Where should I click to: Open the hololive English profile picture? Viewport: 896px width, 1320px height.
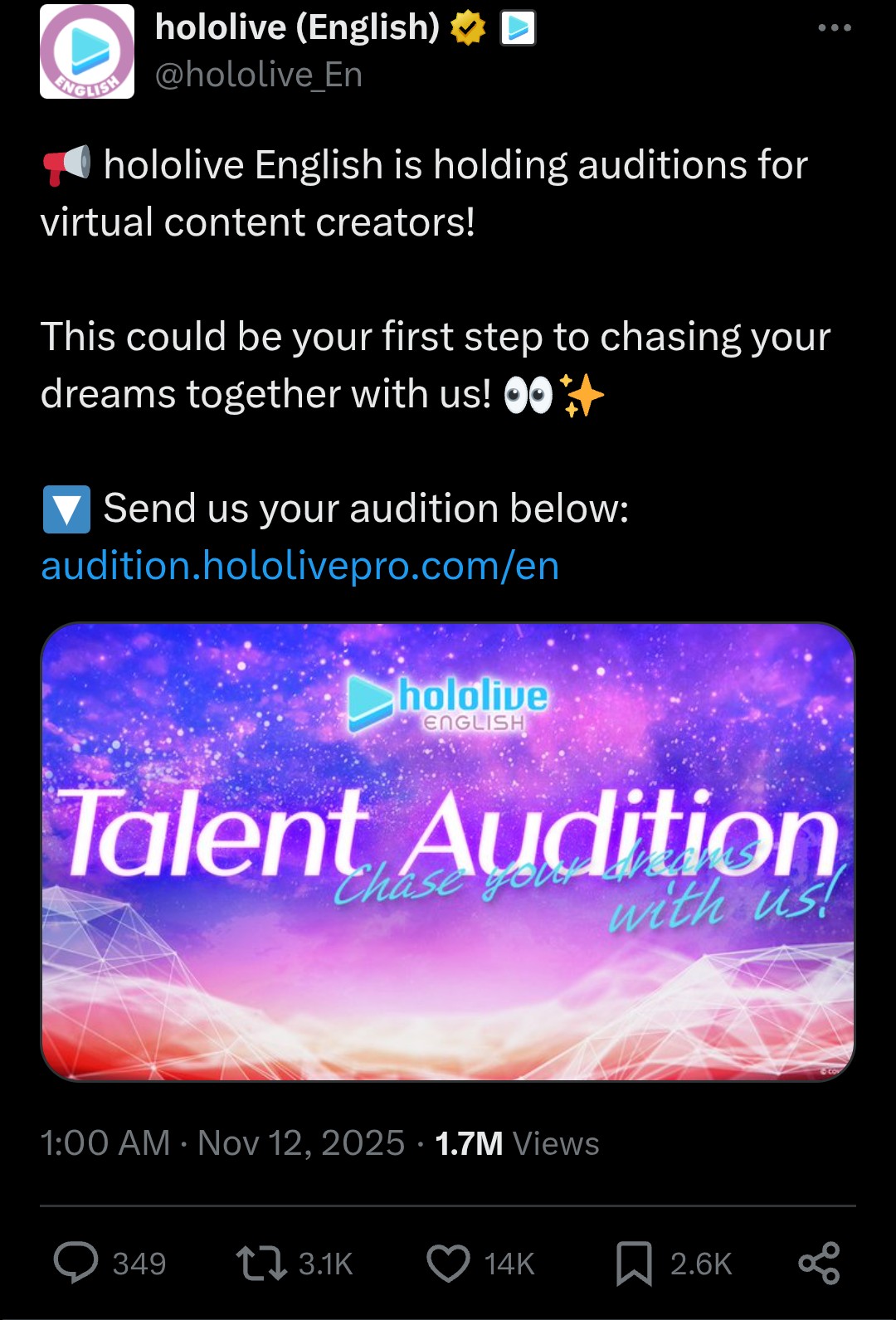(x=87, y=51)
